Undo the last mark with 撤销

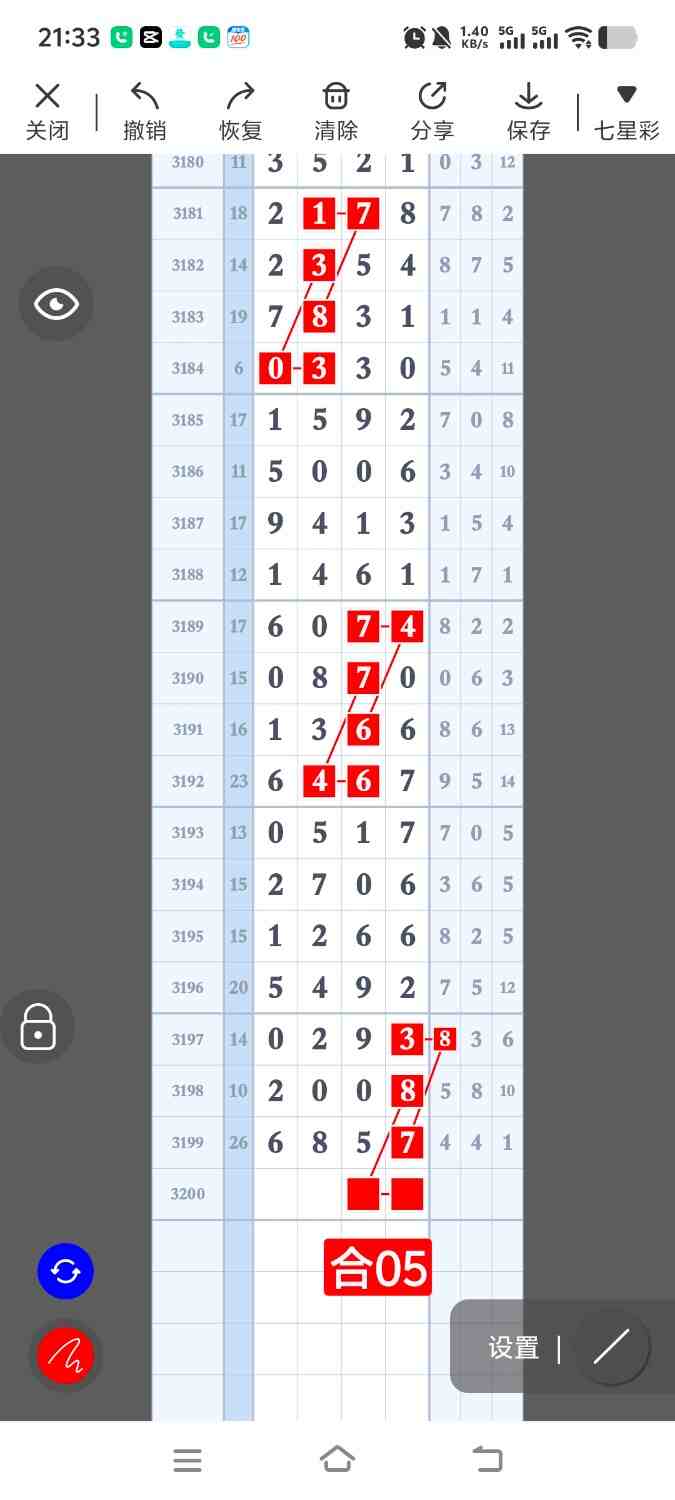click(x=145, y=111)
